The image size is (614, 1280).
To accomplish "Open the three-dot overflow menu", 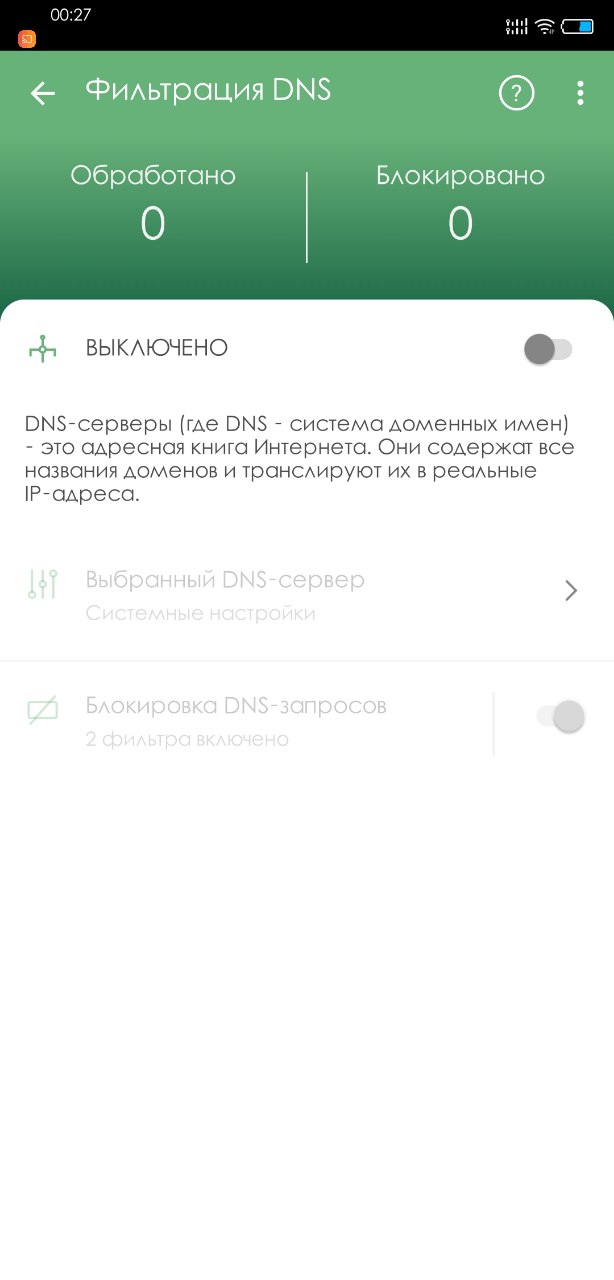I will tap(580, 93).
